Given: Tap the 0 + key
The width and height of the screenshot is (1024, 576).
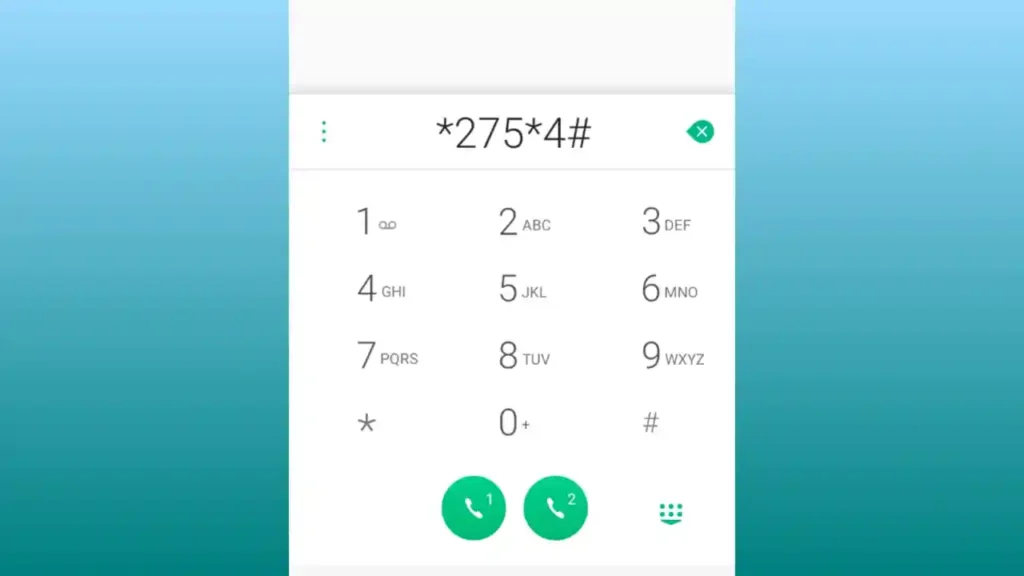Looking at the screenshot, I should tap(512, 423).
